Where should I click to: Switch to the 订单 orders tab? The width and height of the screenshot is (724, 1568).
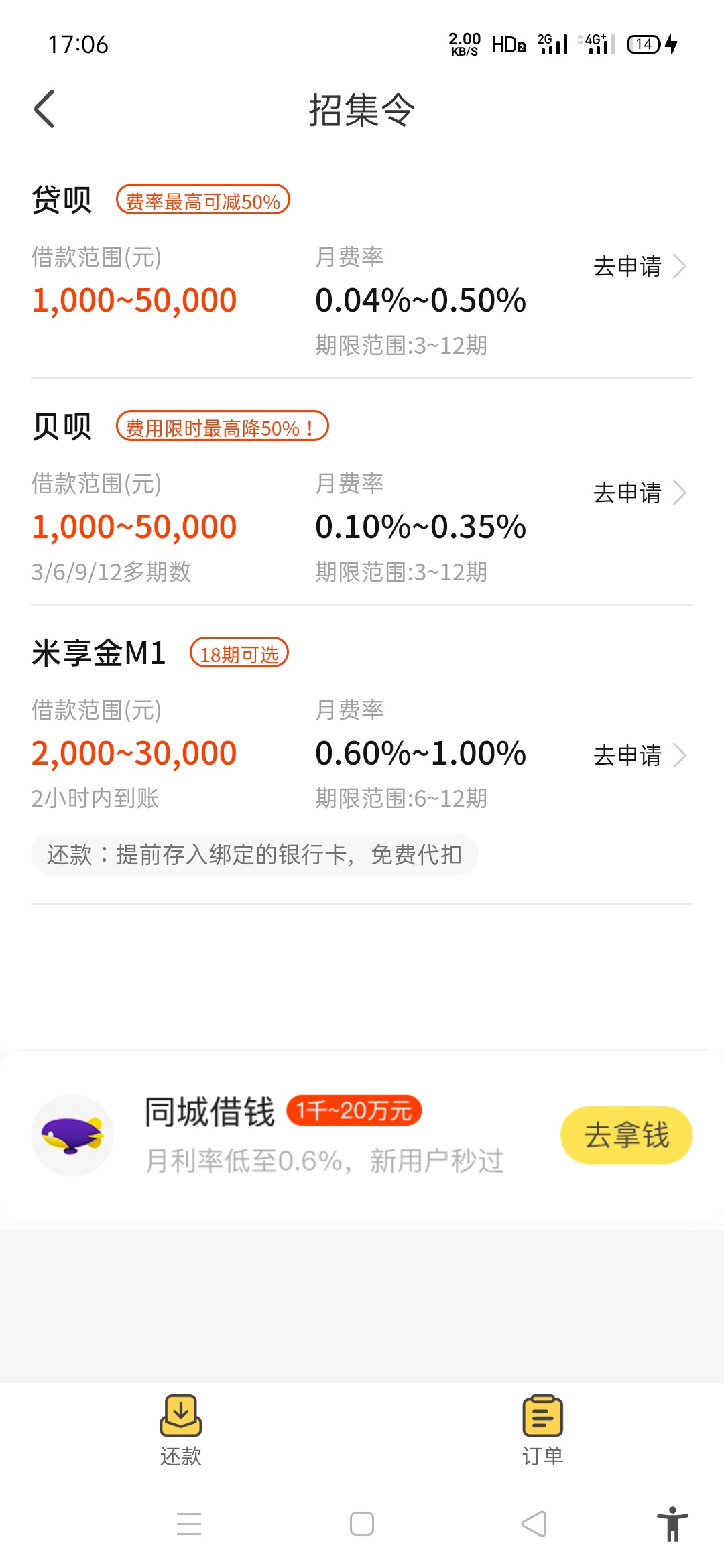click(542, 1430)
